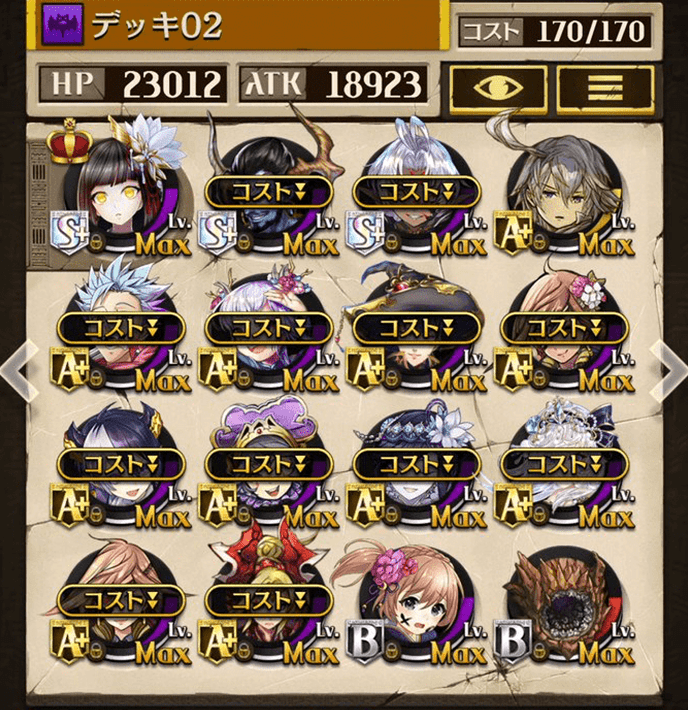688x710 pixels.
Task: Tap the eye view toggle button
Action: tap(497, 87)
